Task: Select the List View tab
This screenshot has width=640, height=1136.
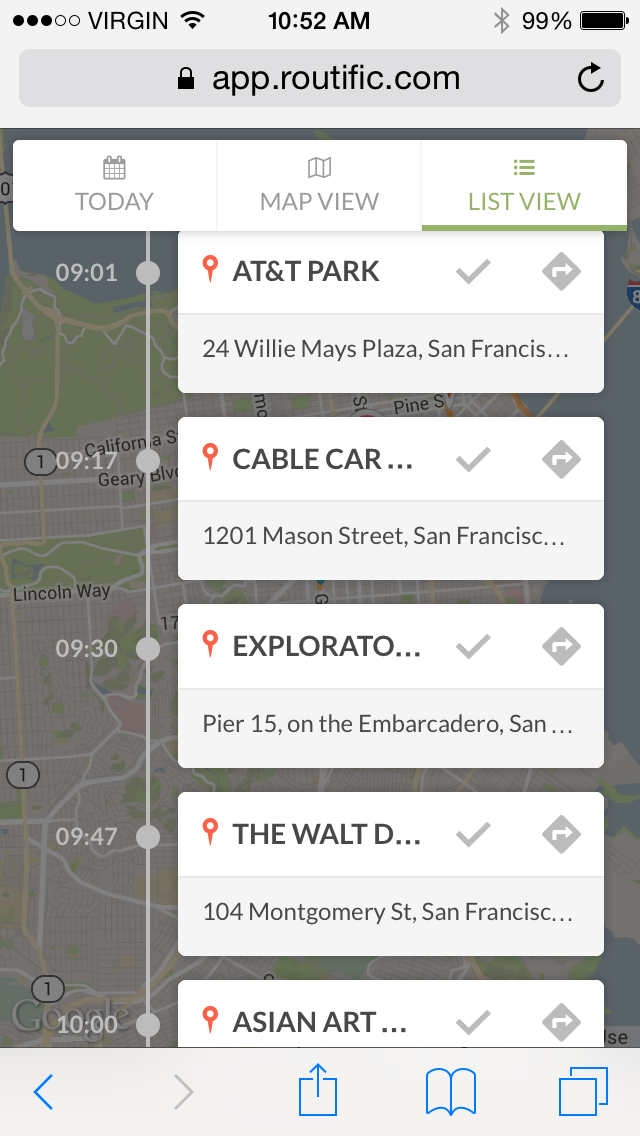Action: click(524, 186)
